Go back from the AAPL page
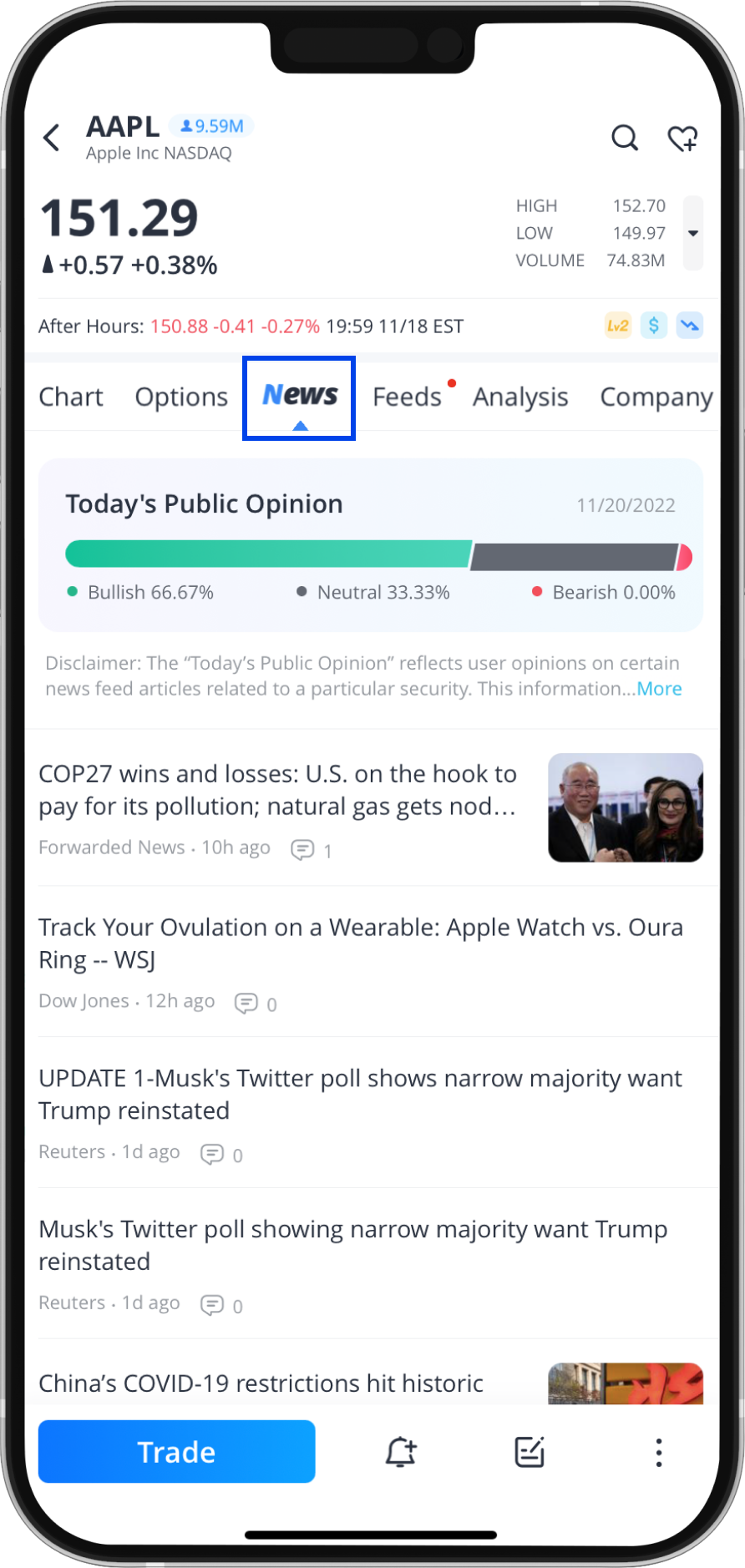 pyautogui.click(x=52, y=138)
